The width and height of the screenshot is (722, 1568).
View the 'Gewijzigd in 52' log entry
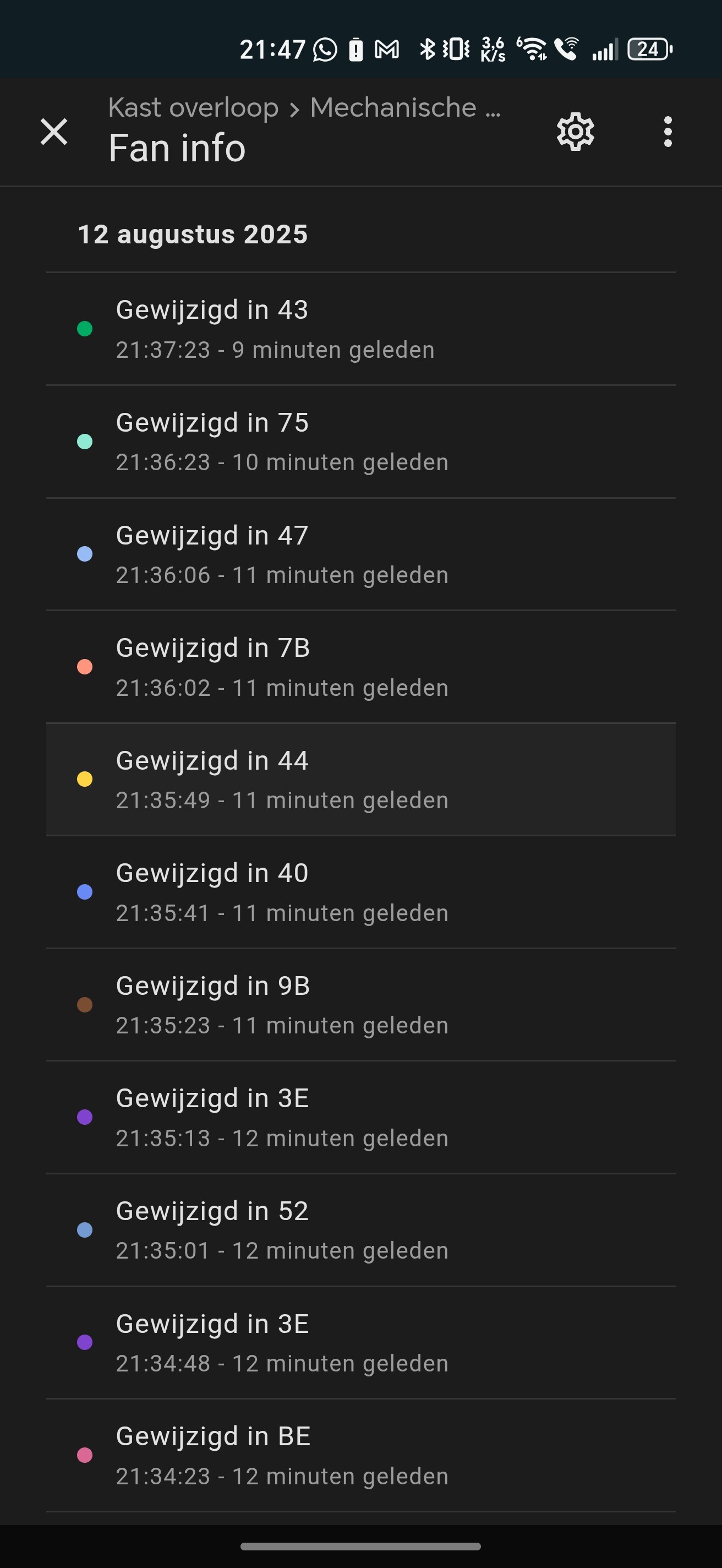pyautogui.click(x=360, y=1230)
